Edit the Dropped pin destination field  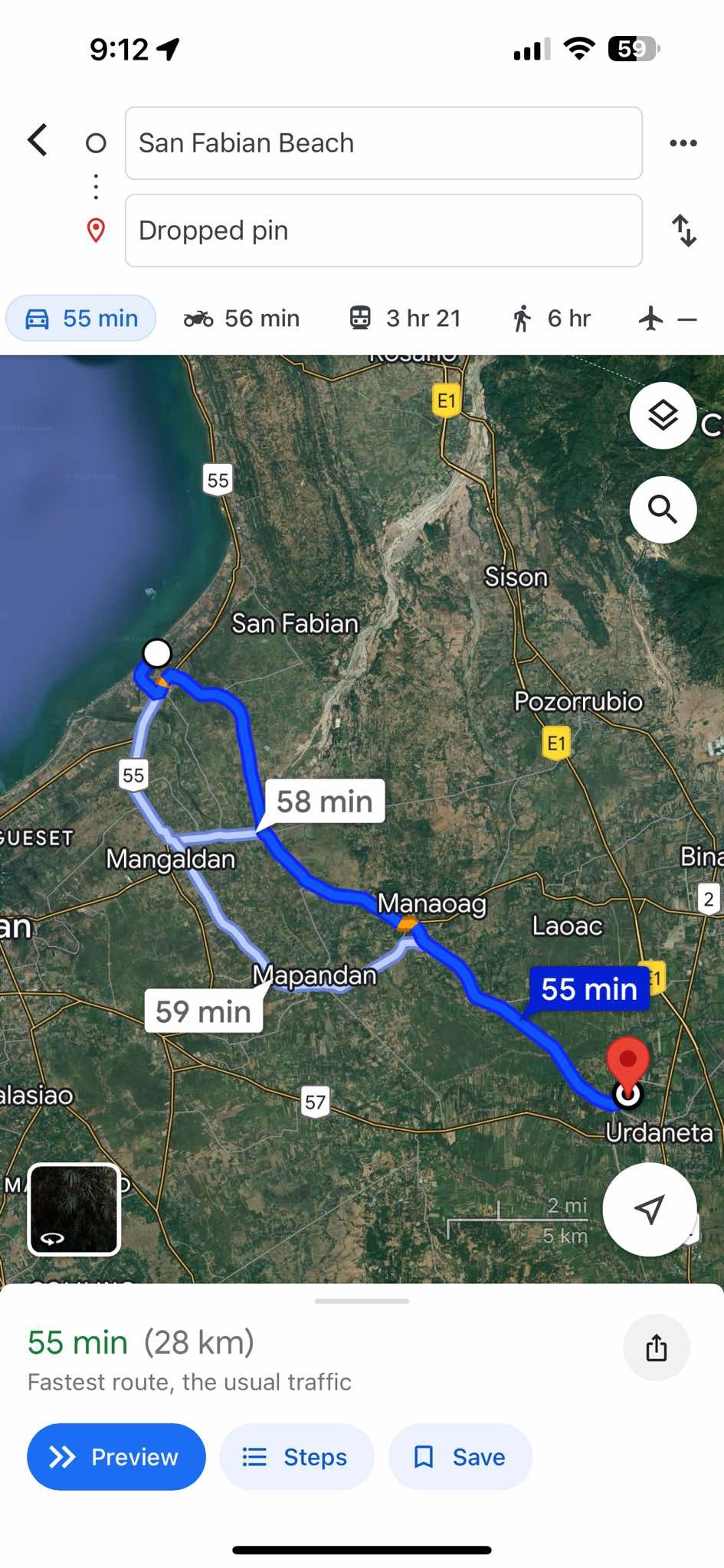click(x=383, y=230)
